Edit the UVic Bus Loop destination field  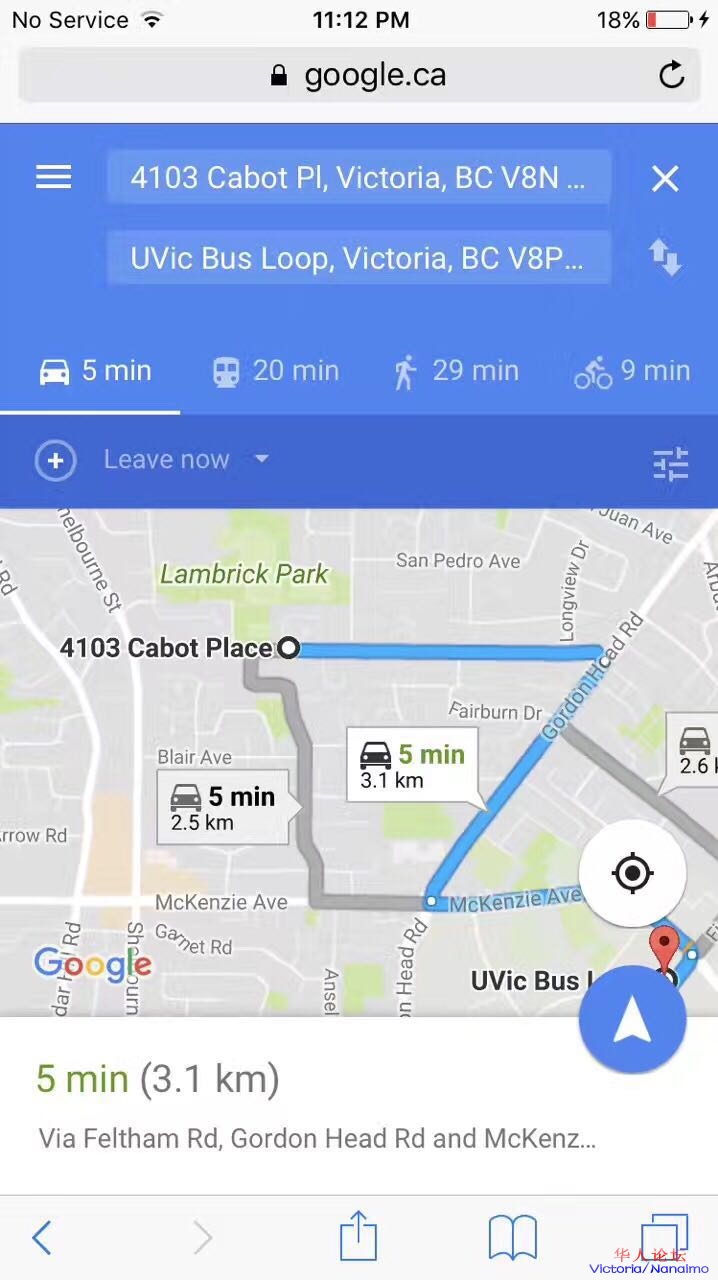pos(358,258)
